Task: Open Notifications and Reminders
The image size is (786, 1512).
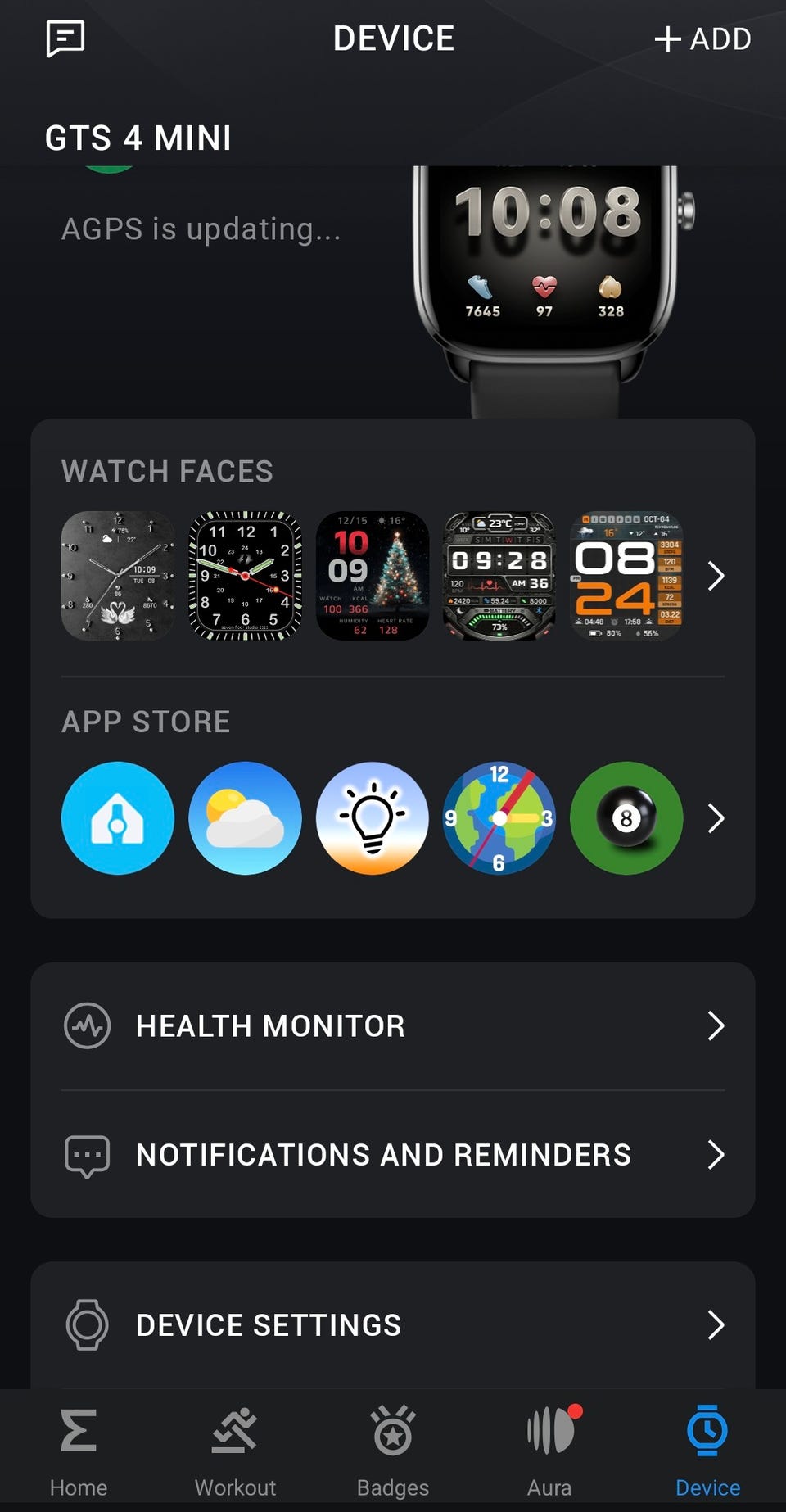Action: 393,1154
